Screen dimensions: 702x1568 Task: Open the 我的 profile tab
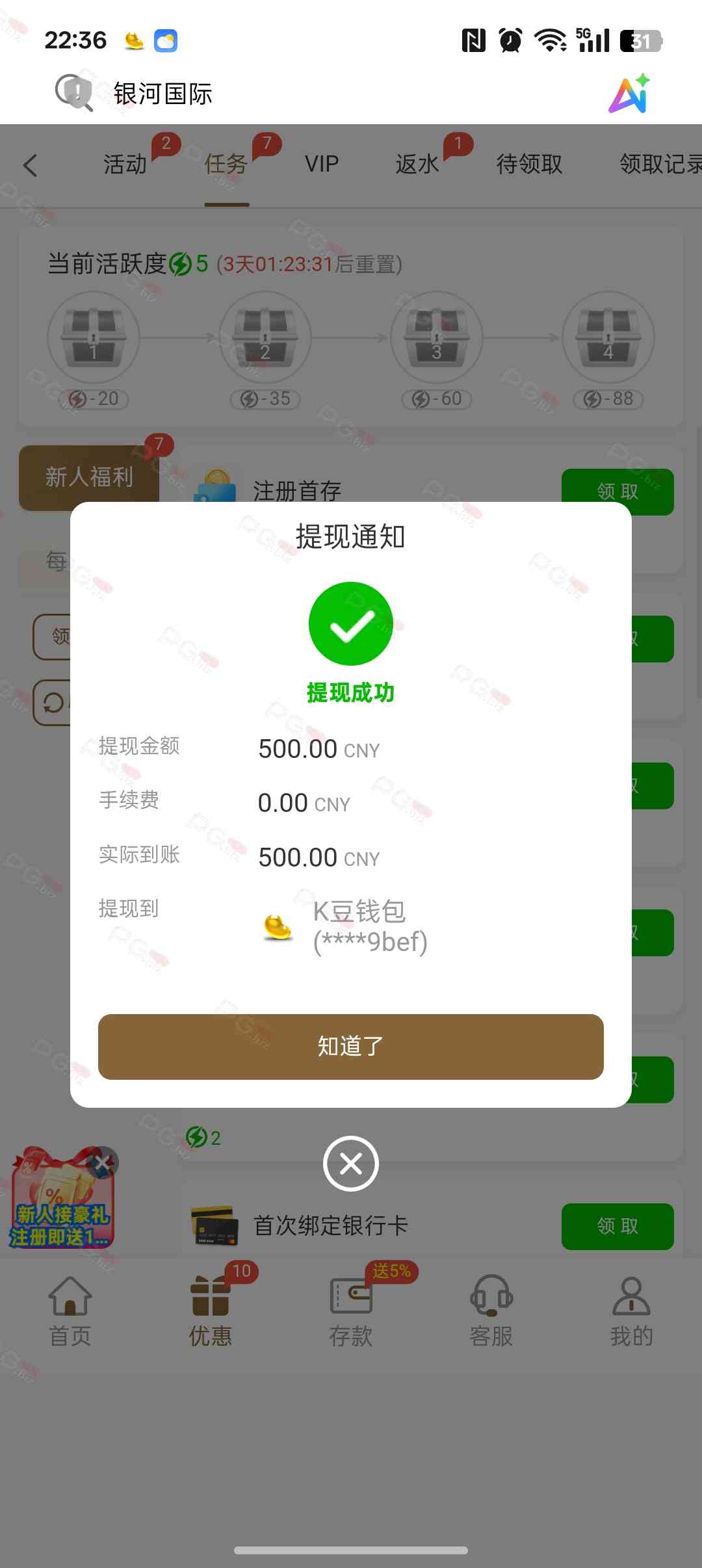[x=631, y=1312]
